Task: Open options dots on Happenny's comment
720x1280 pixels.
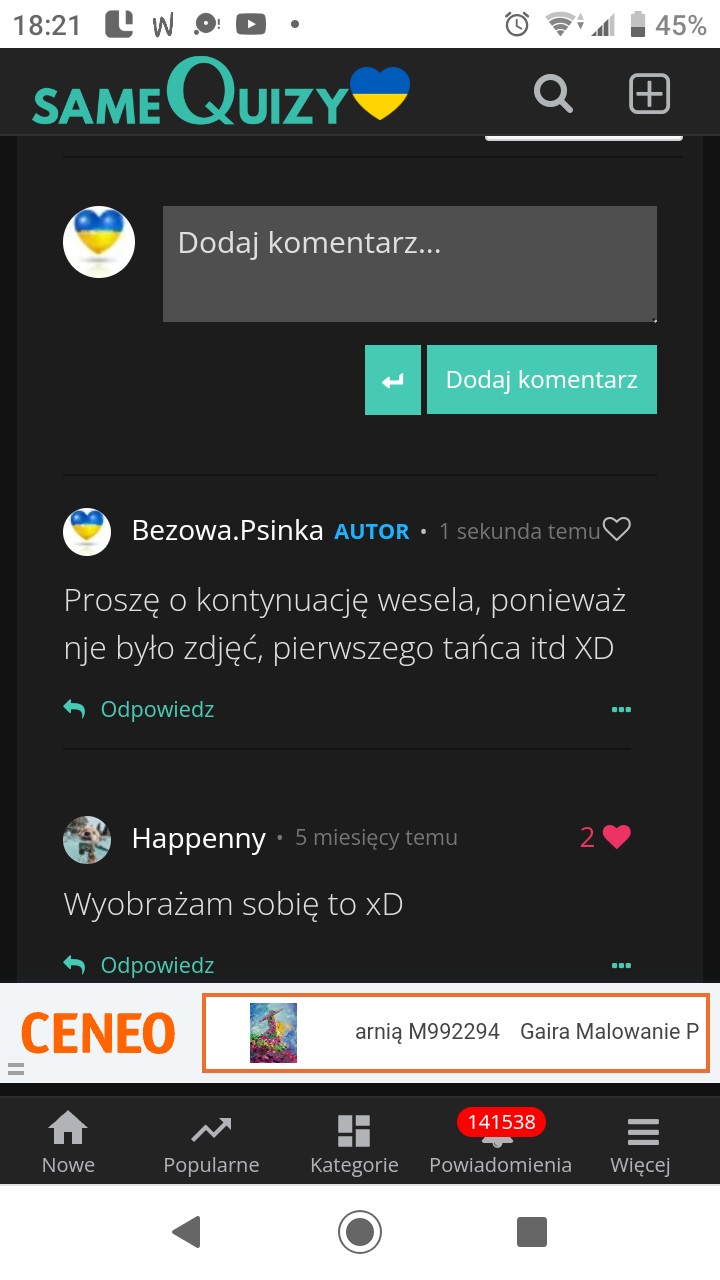Action: tap(621, 966)
